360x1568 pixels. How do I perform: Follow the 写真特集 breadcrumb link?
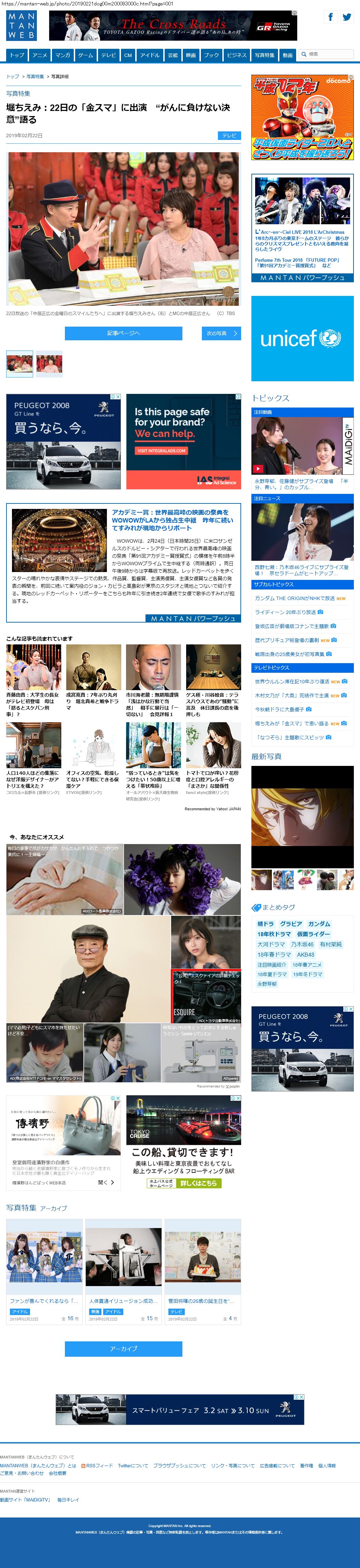[35, 77]
